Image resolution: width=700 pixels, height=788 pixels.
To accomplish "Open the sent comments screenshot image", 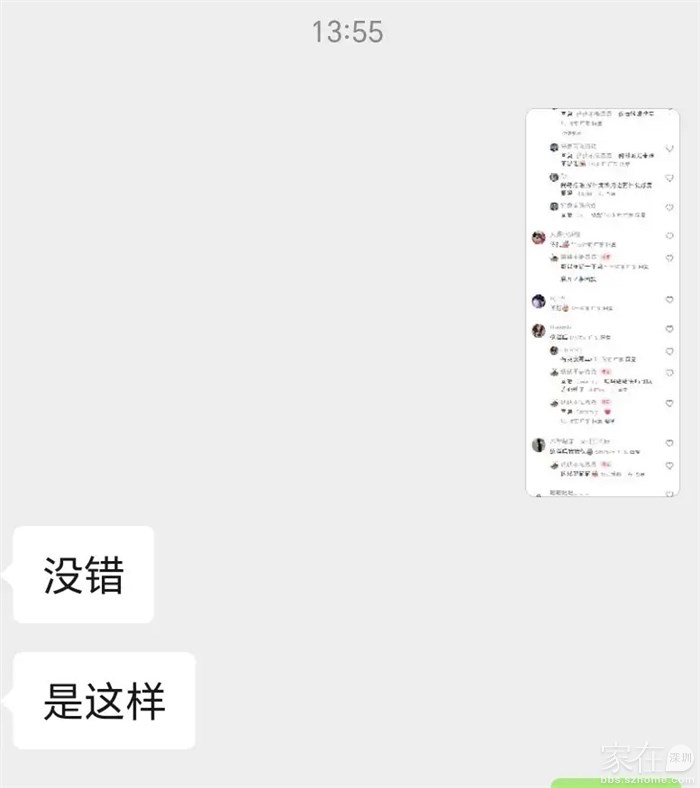I will click(x=602, y=302).
